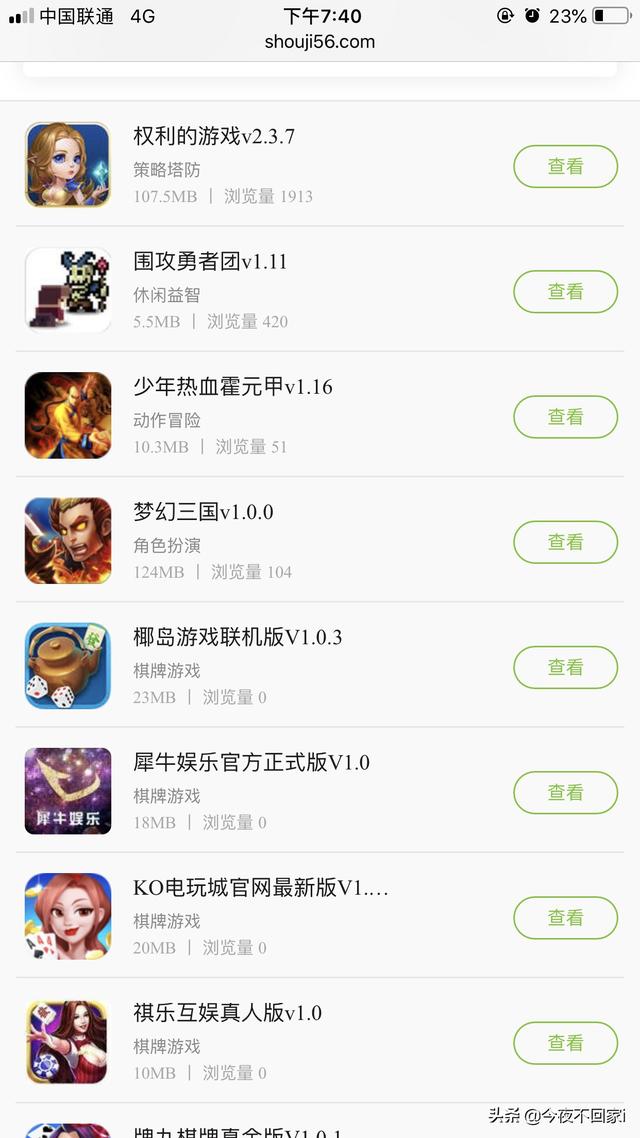Tap the shouji56.com address bar

pyautogui.click(x=320, y=42)
